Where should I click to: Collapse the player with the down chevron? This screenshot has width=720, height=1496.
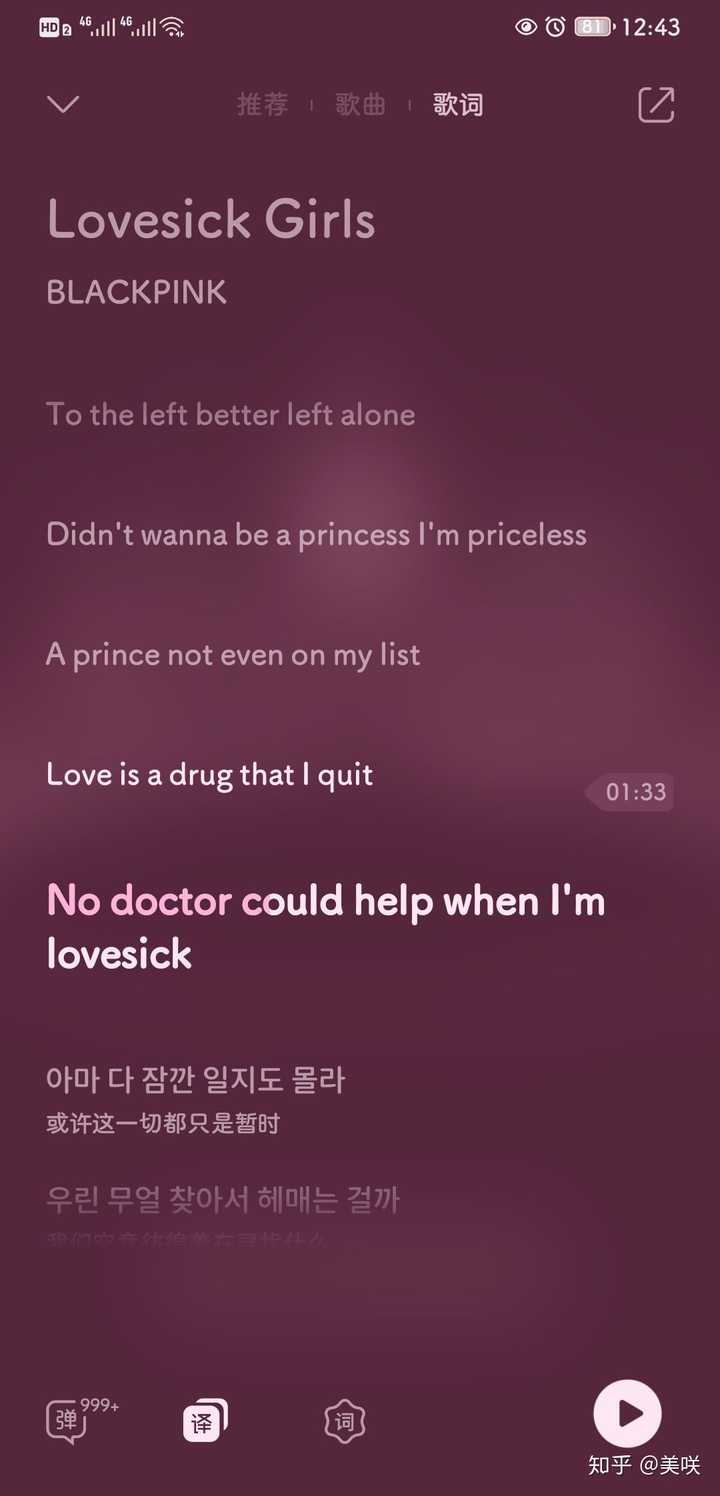tap(63, 104)
